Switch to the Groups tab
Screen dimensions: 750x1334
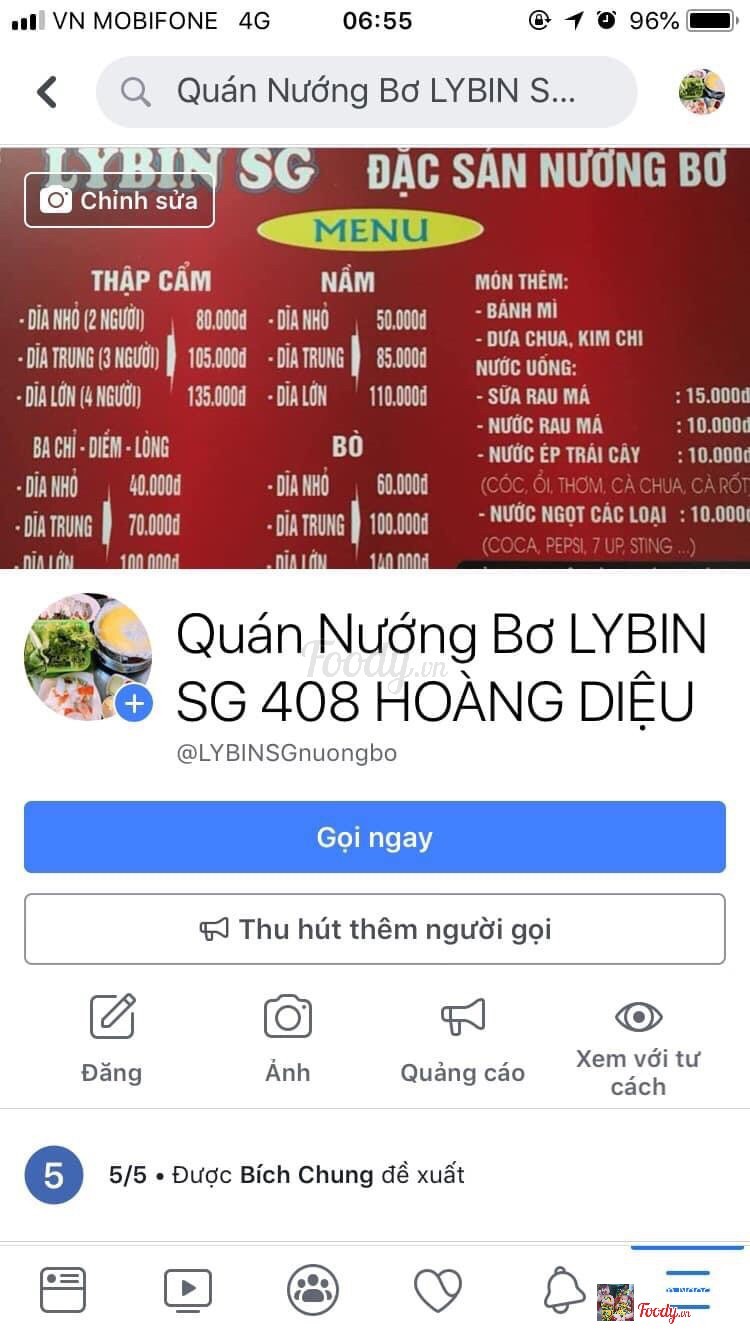[313, 1289]
